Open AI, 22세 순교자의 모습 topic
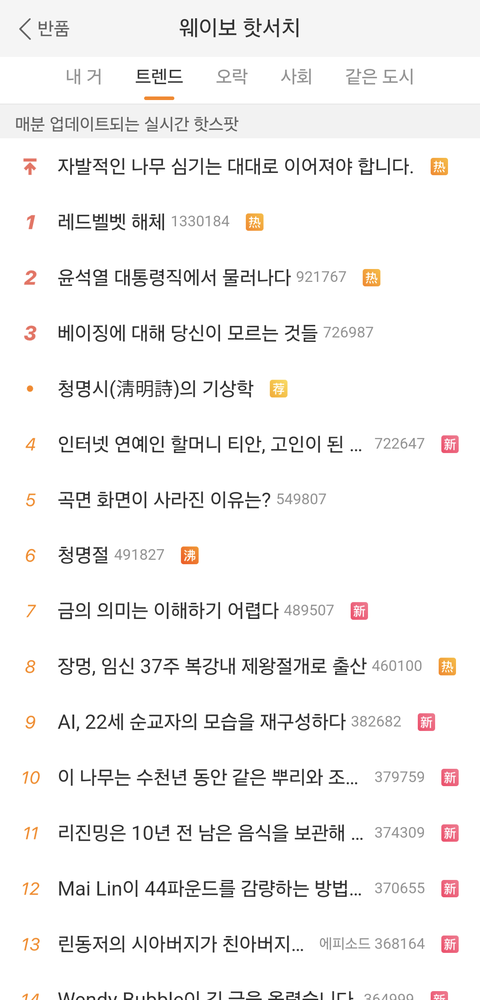Viewport: 480px width, 1000px height. point(240,722)
